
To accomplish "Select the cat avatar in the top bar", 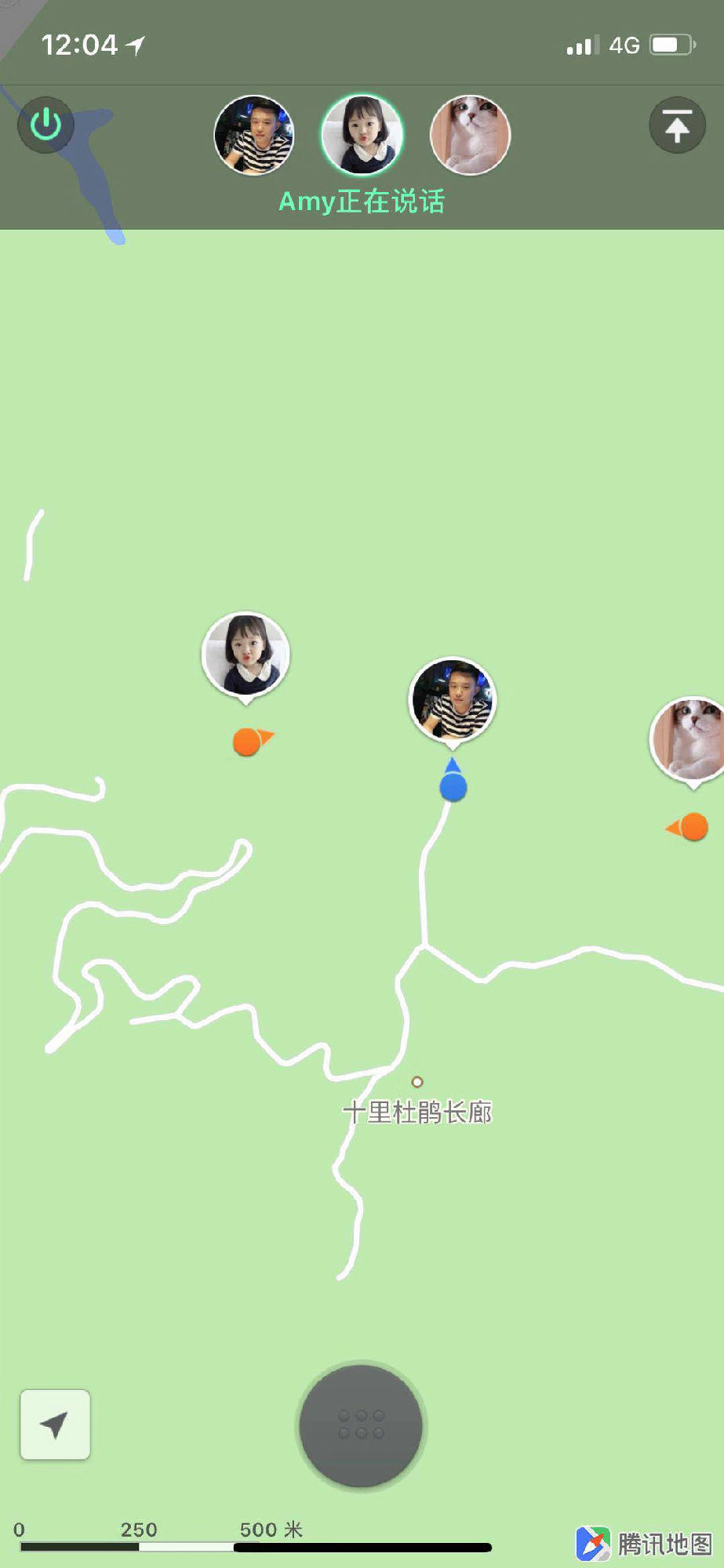I will (470, 136).
